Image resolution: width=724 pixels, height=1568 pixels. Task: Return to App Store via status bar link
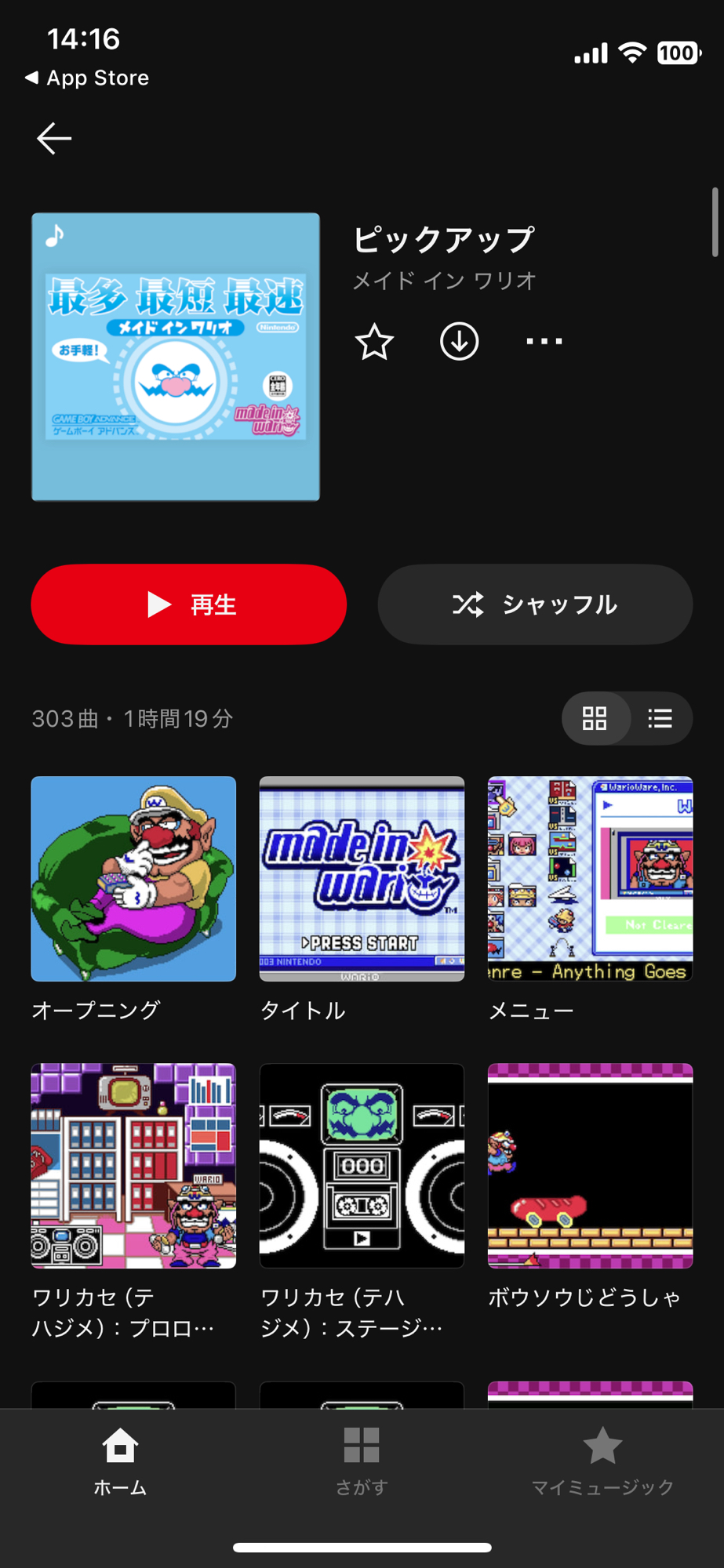tap(87, 78)
